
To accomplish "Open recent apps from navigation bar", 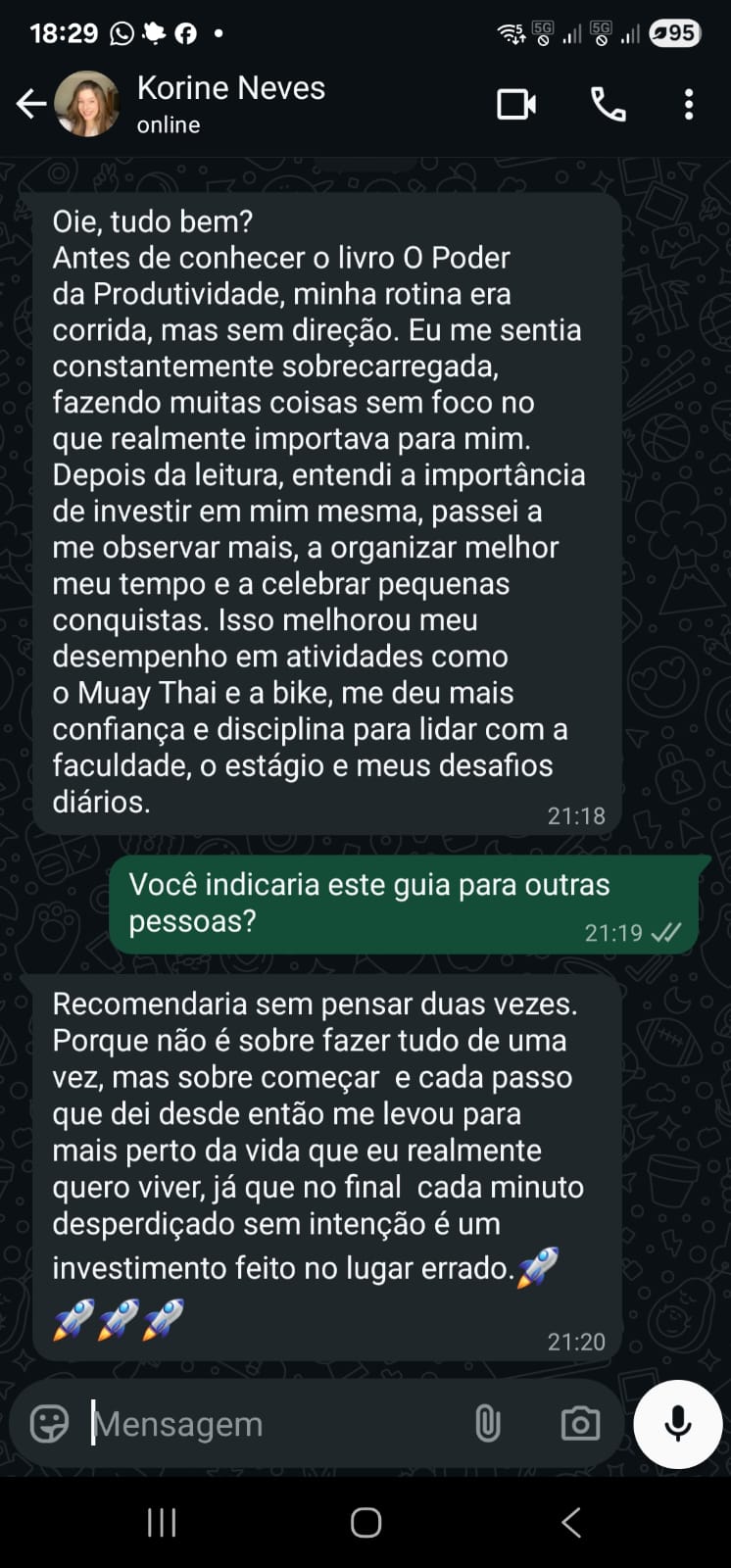I will 162,1522.
